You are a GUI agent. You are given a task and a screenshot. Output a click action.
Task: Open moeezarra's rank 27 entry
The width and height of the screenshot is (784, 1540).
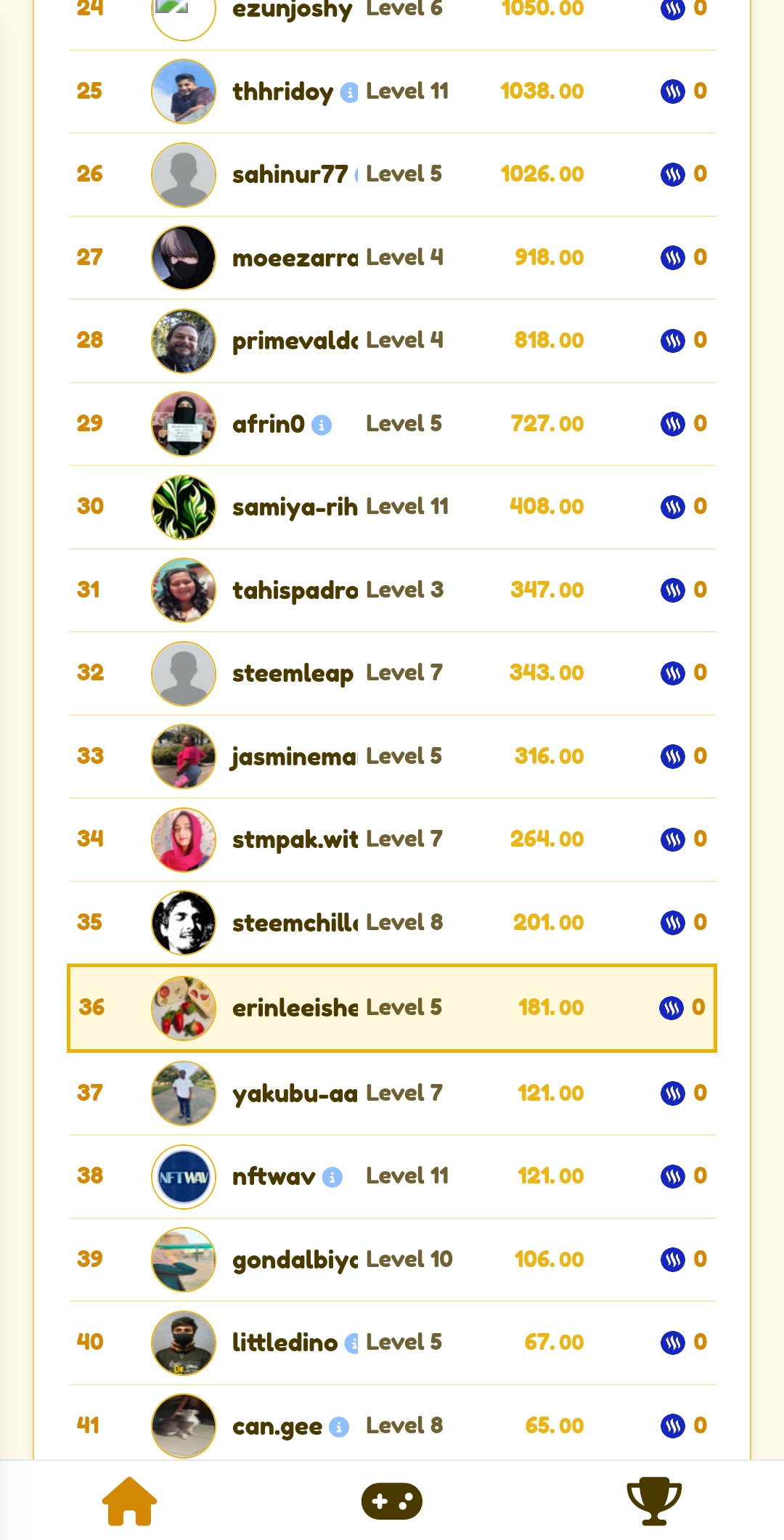coord(392,258)
